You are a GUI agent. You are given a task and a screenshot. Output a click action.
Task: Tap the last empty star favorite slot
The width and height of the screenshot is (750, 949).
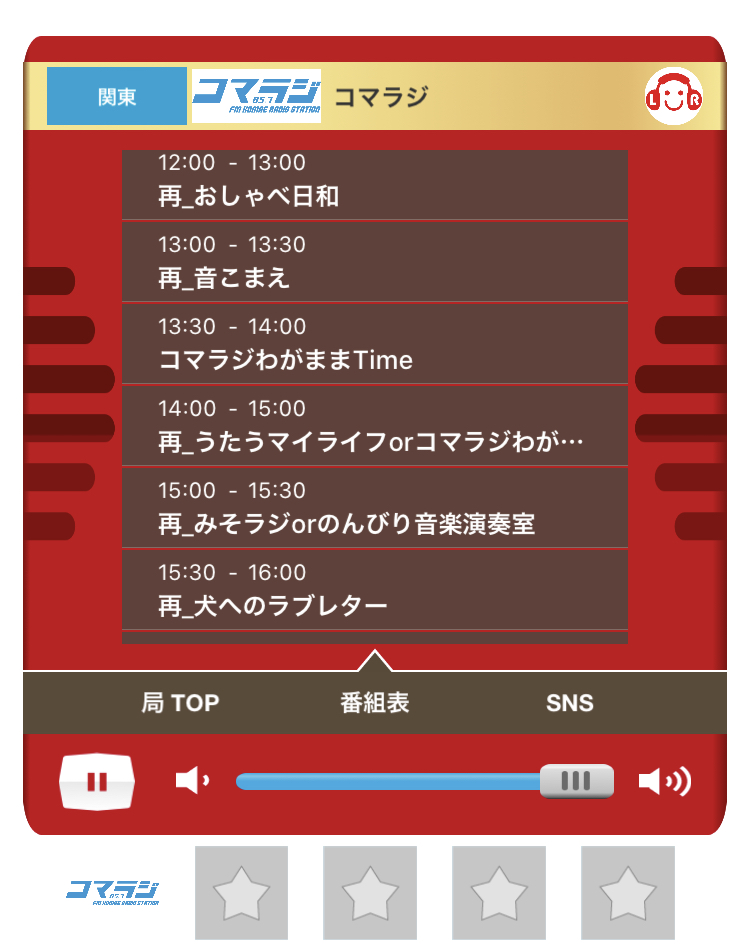(627, 893)
